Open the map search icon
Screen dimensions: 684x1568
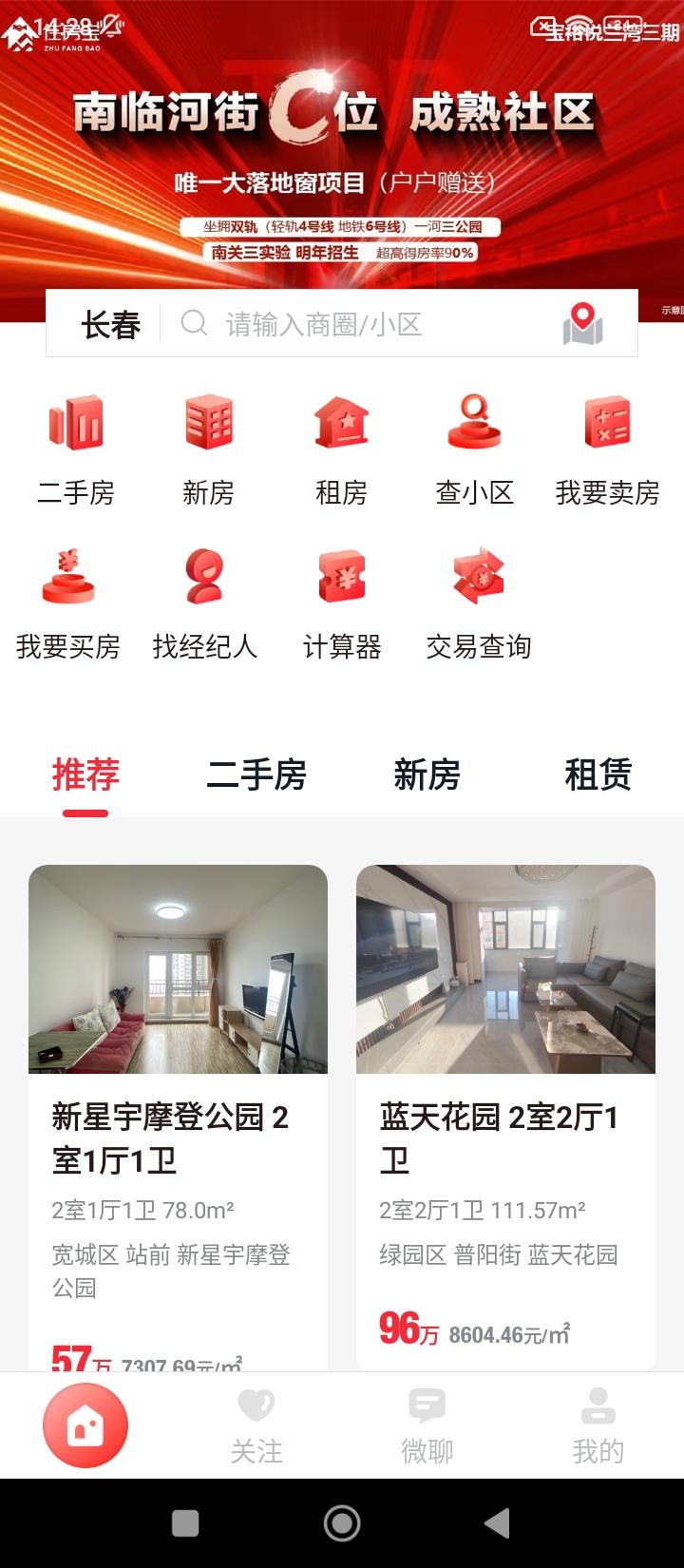click(x=582, y=324)
